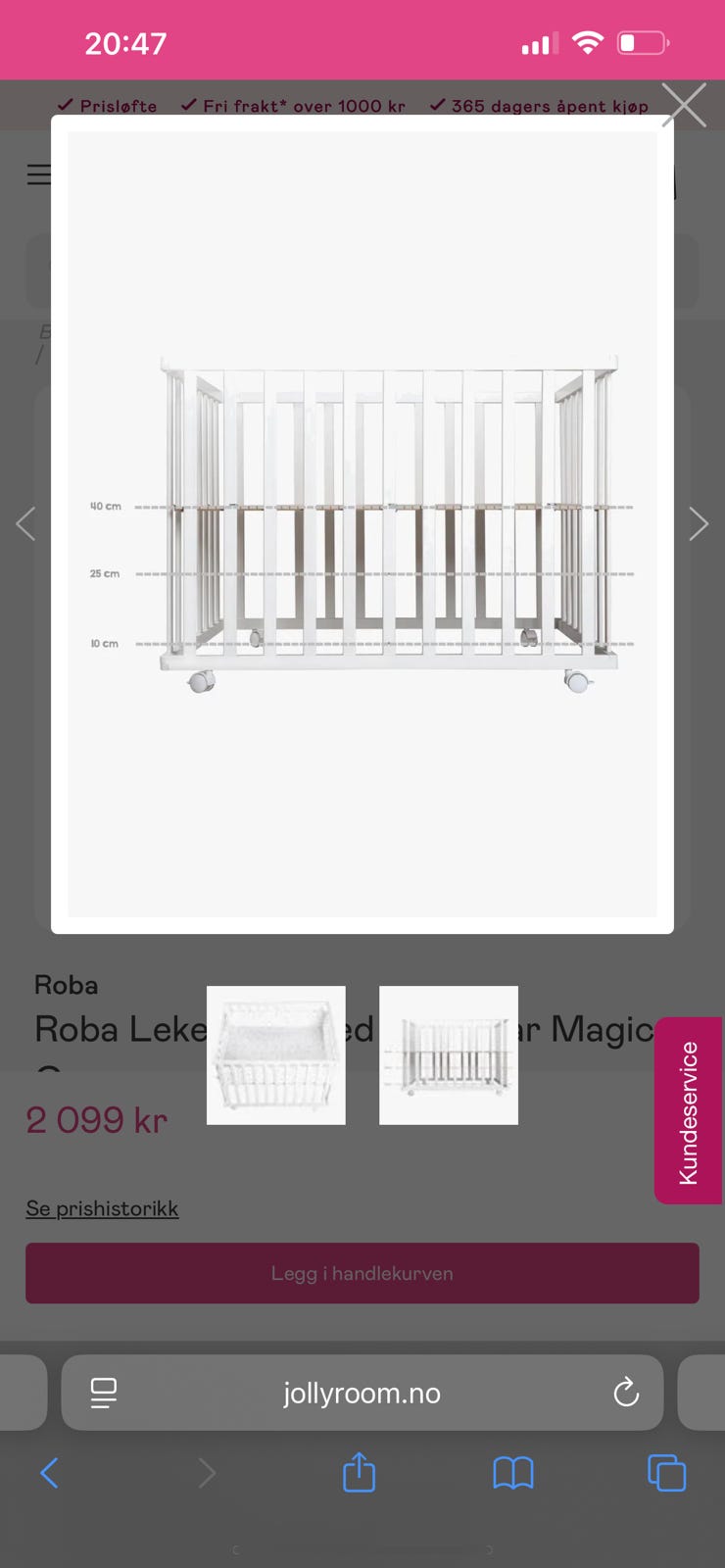Viewport: 725px width, 1568px height.
Task: Tap the Legg i handlekurven button
Action: pyautogui.click(x=362, y=1273)
